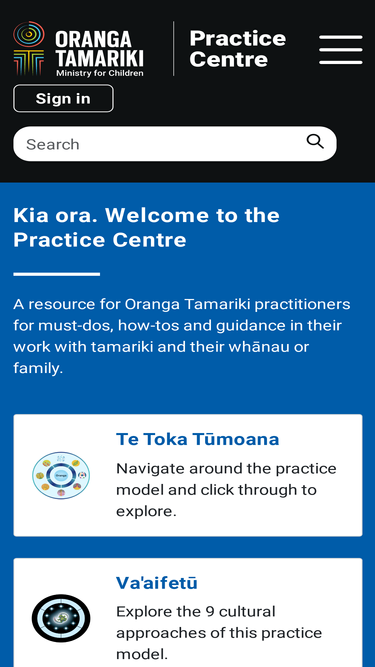Image resolution: width=375 pixels, height=667 pixels.
Task: Go to Practice Centre home link
Action: coord(238,48)
